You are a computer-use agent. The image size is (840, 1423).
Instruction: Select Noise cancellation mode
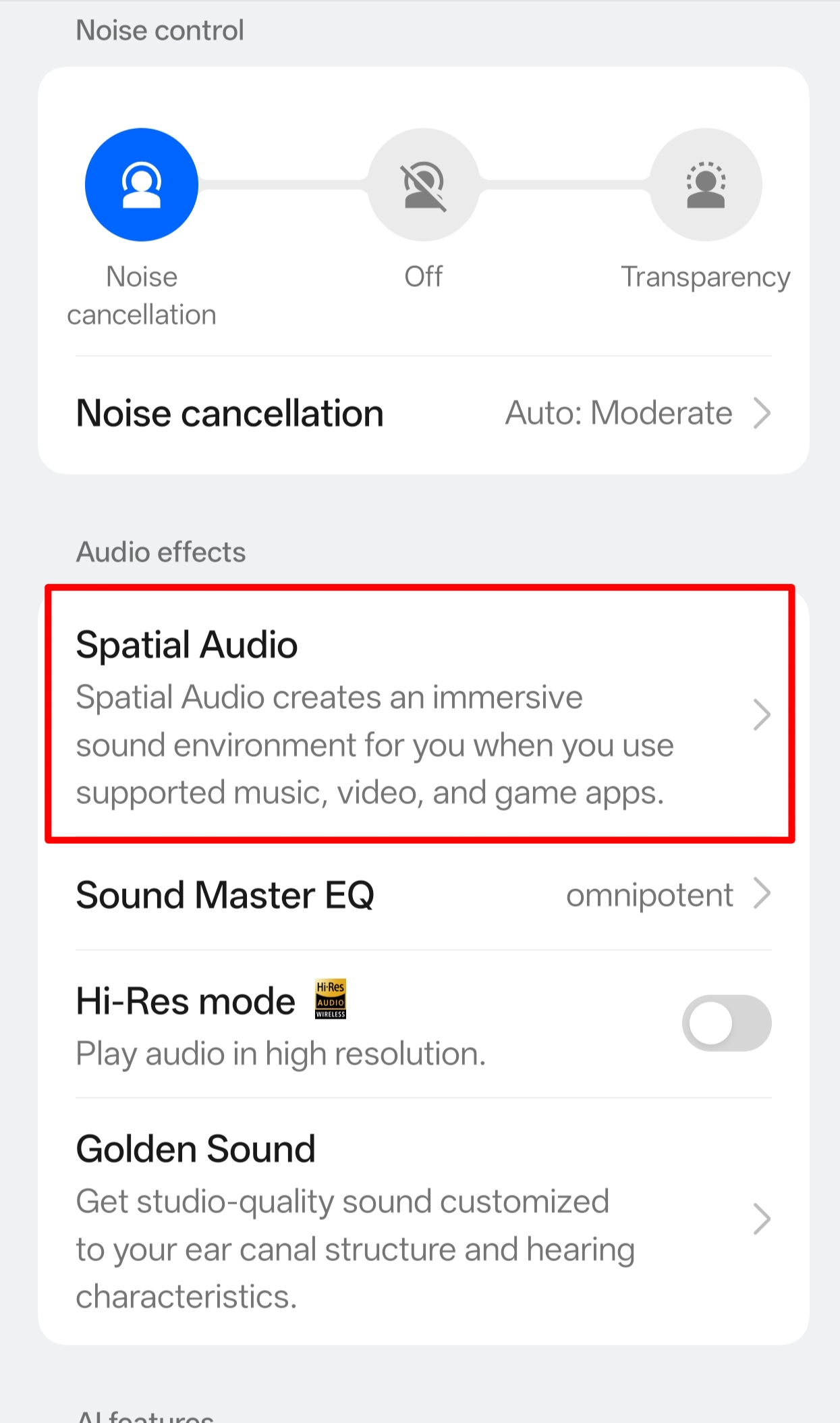point(141,184)
